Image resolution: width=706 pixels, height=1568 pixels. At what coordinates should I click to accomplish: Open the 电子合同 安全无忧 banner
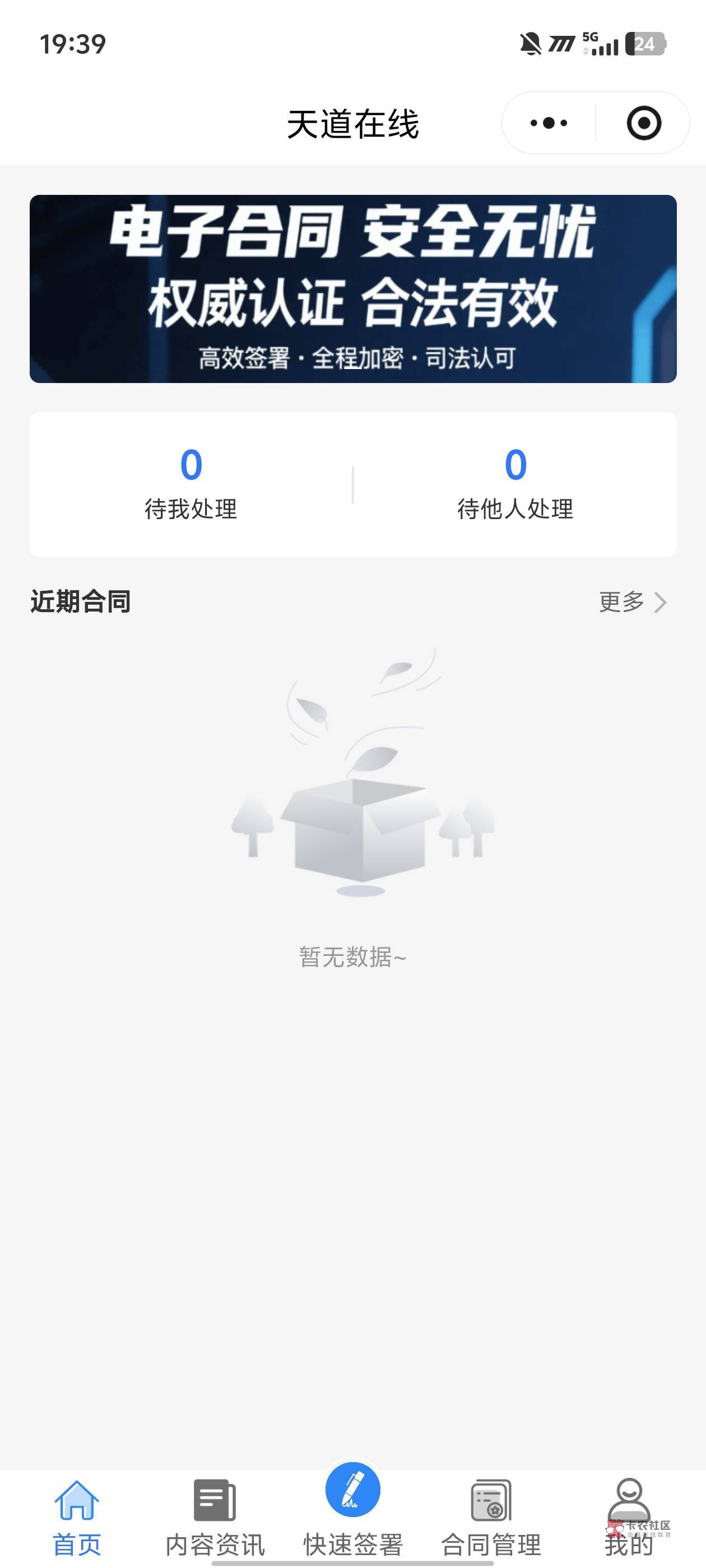tap(352, 288)
